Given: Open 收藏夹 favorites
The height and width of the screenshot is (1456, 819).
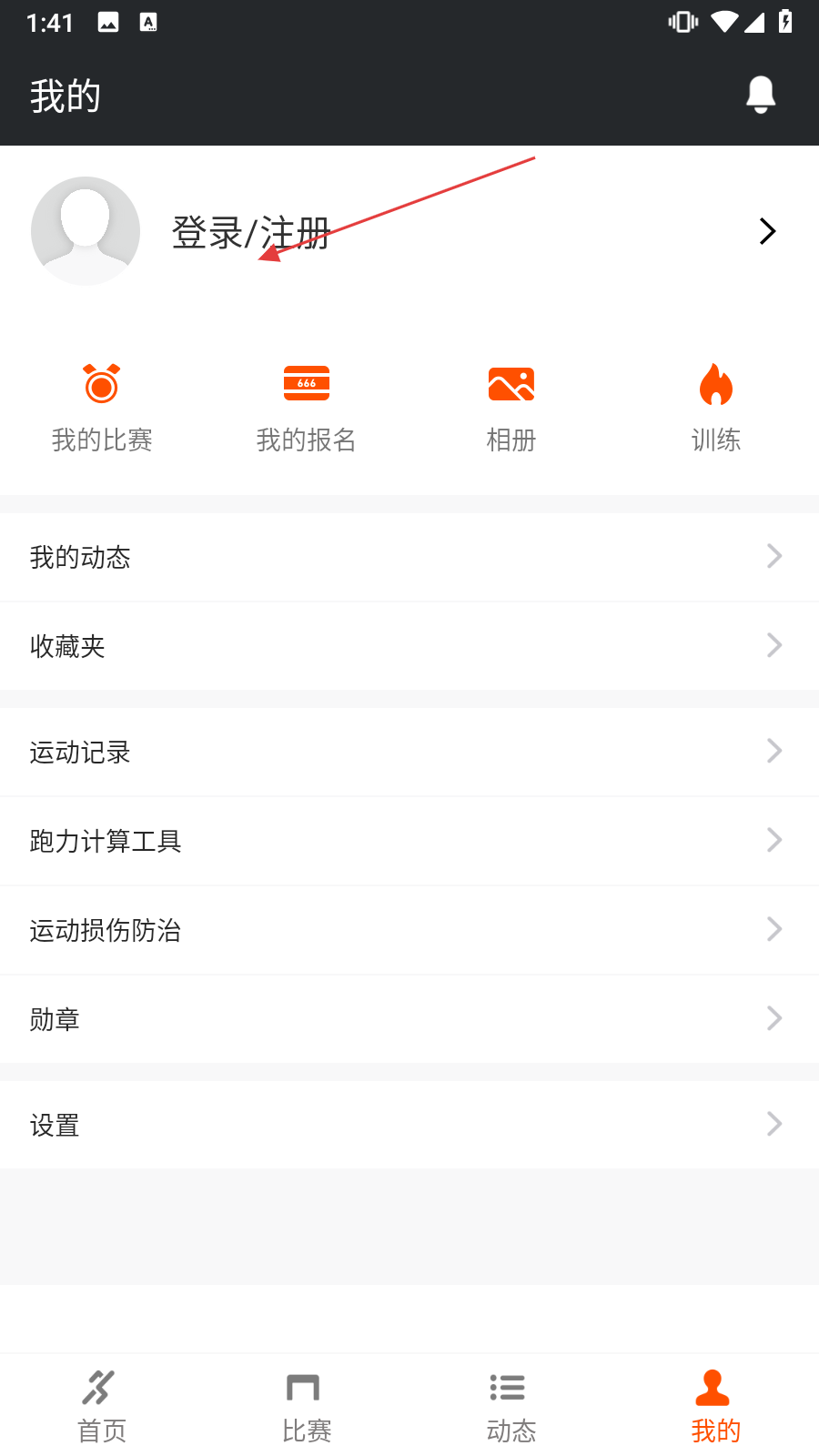Looking at the screenshot, I should [x=409, y=646].
